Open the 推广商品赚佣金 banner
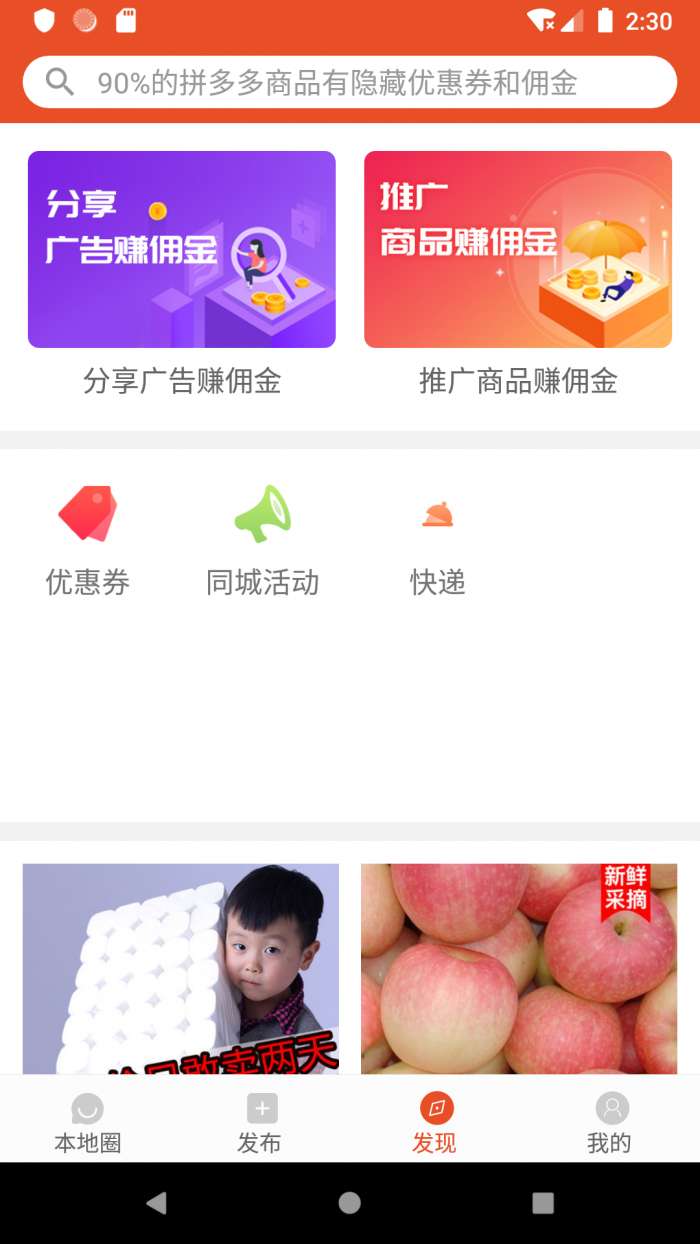700x1244 pixels. pos(517,250)
